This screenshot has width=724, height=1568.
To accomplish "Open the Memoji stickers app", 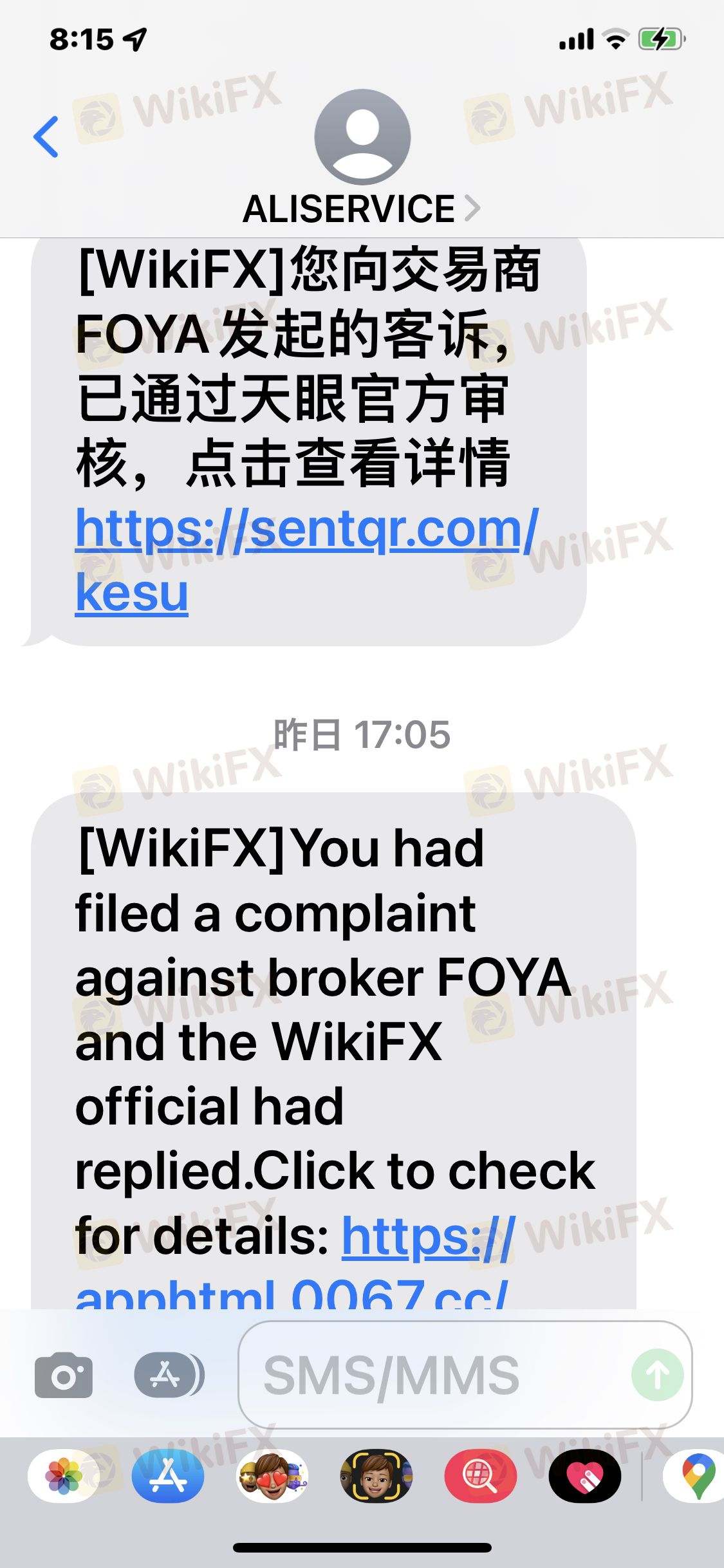I will pos(272,1476).
